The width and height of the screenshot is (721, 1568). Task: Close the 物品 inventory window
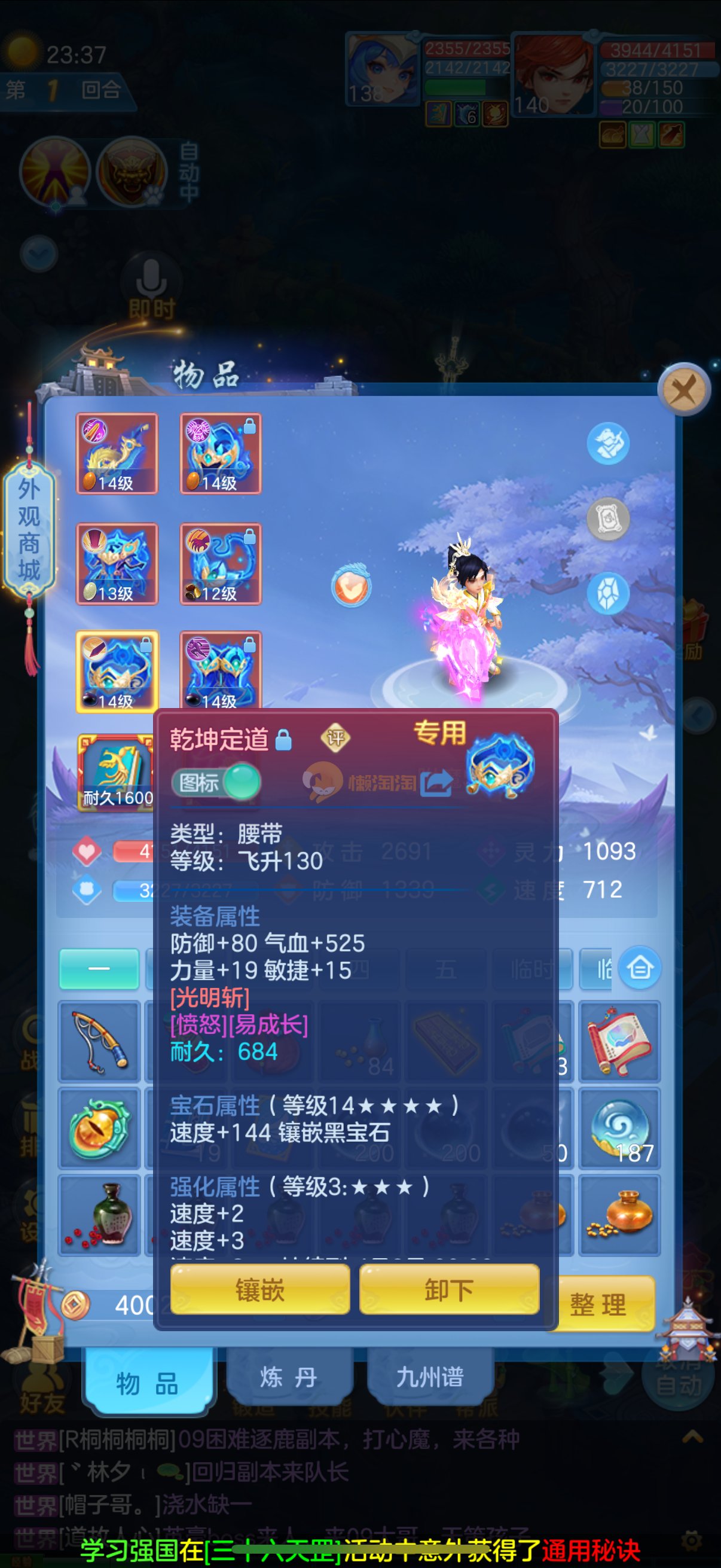pos(684,389)
